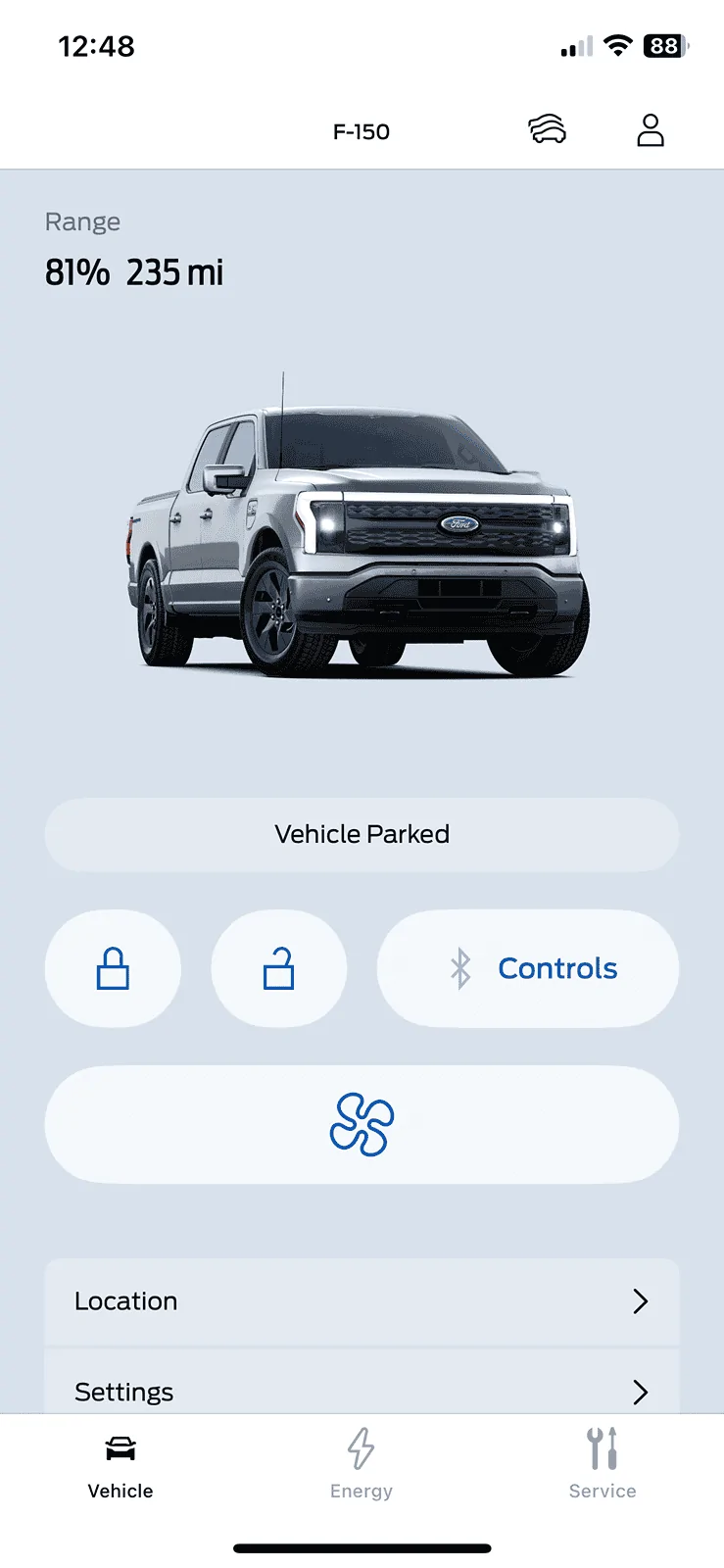Open the vehicle garage icon
Viewport: 724px width, 1568px height.
click(x=548, y=129)
